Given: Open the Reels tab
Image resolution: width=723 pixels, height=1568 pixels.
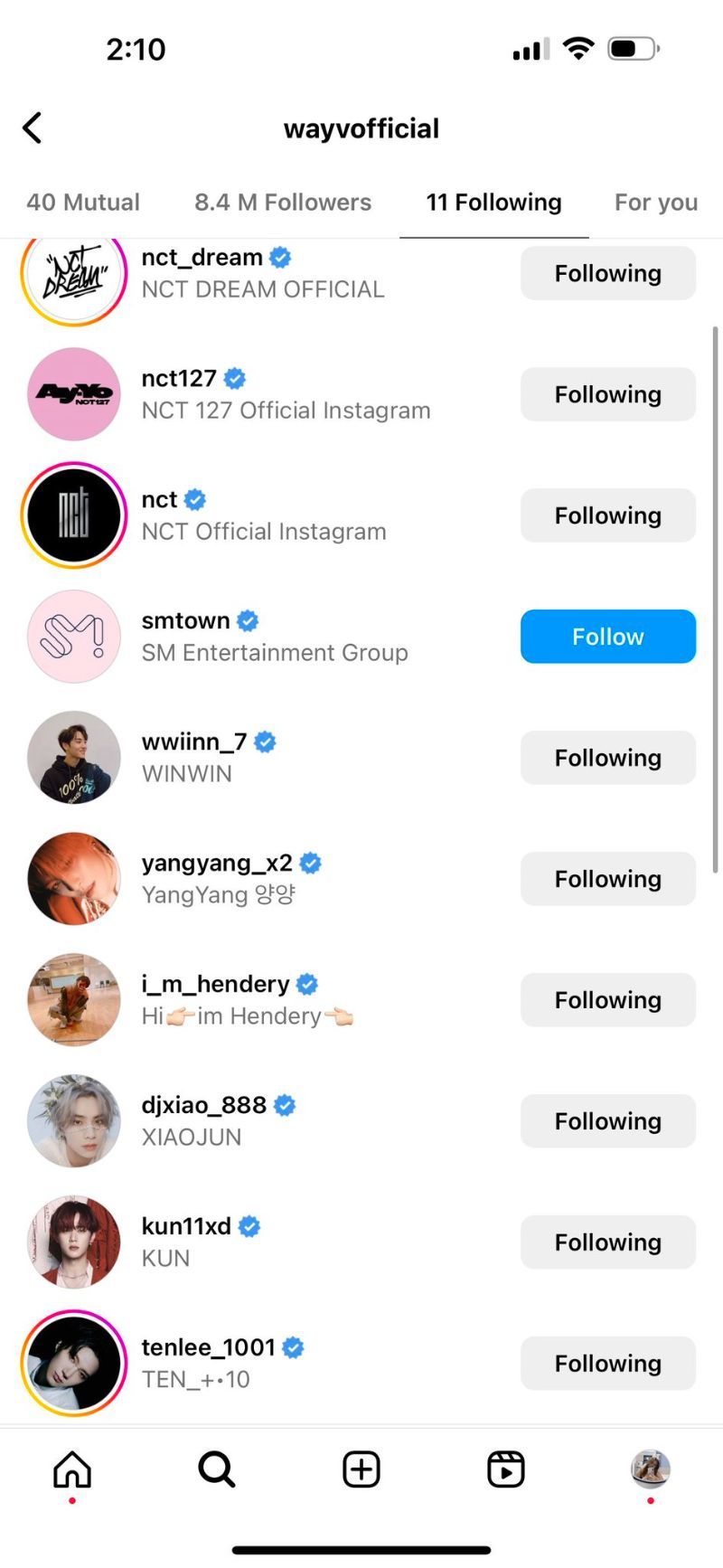Looking at the screenshot, I should 506,1470.
